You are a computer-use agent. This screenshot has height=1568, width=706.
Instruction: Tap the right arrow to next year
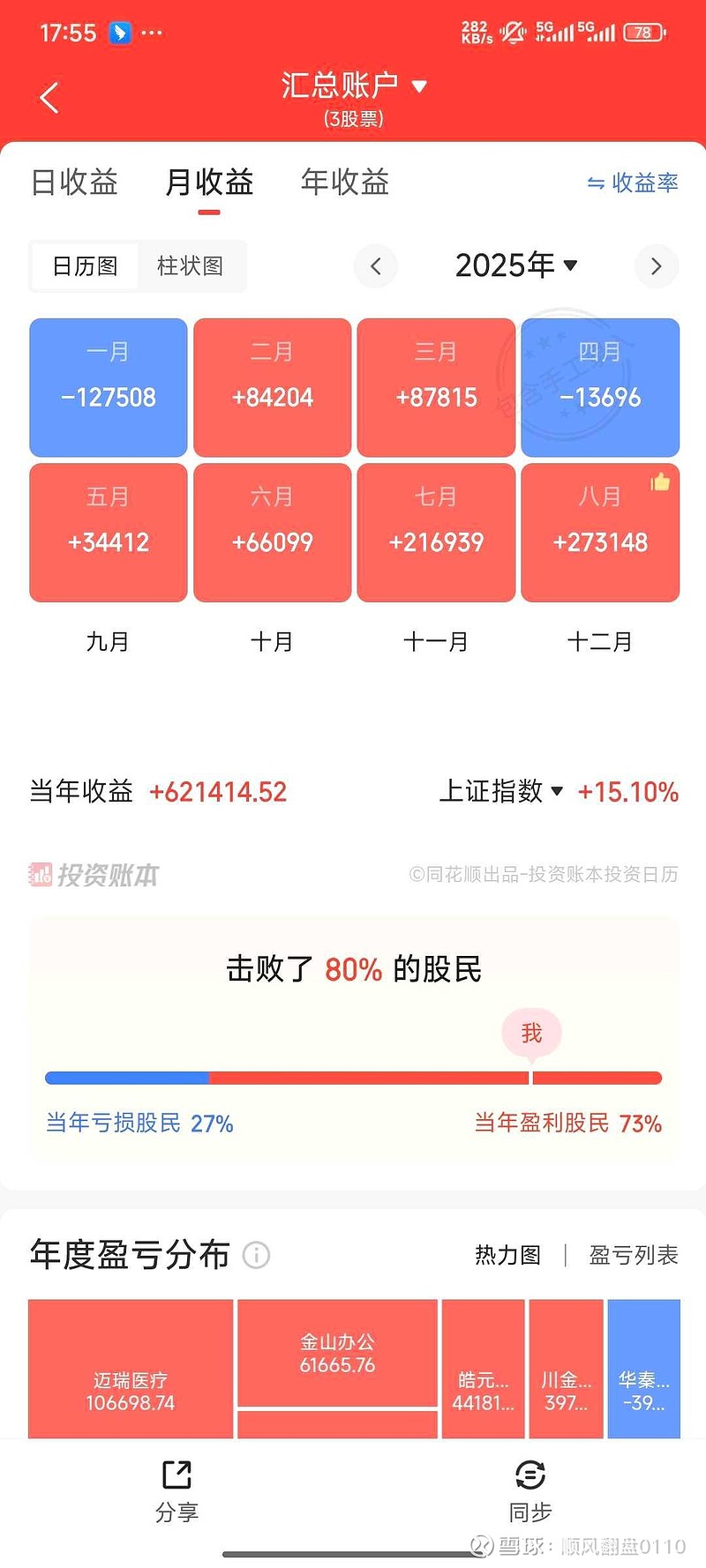pos(657,265)
